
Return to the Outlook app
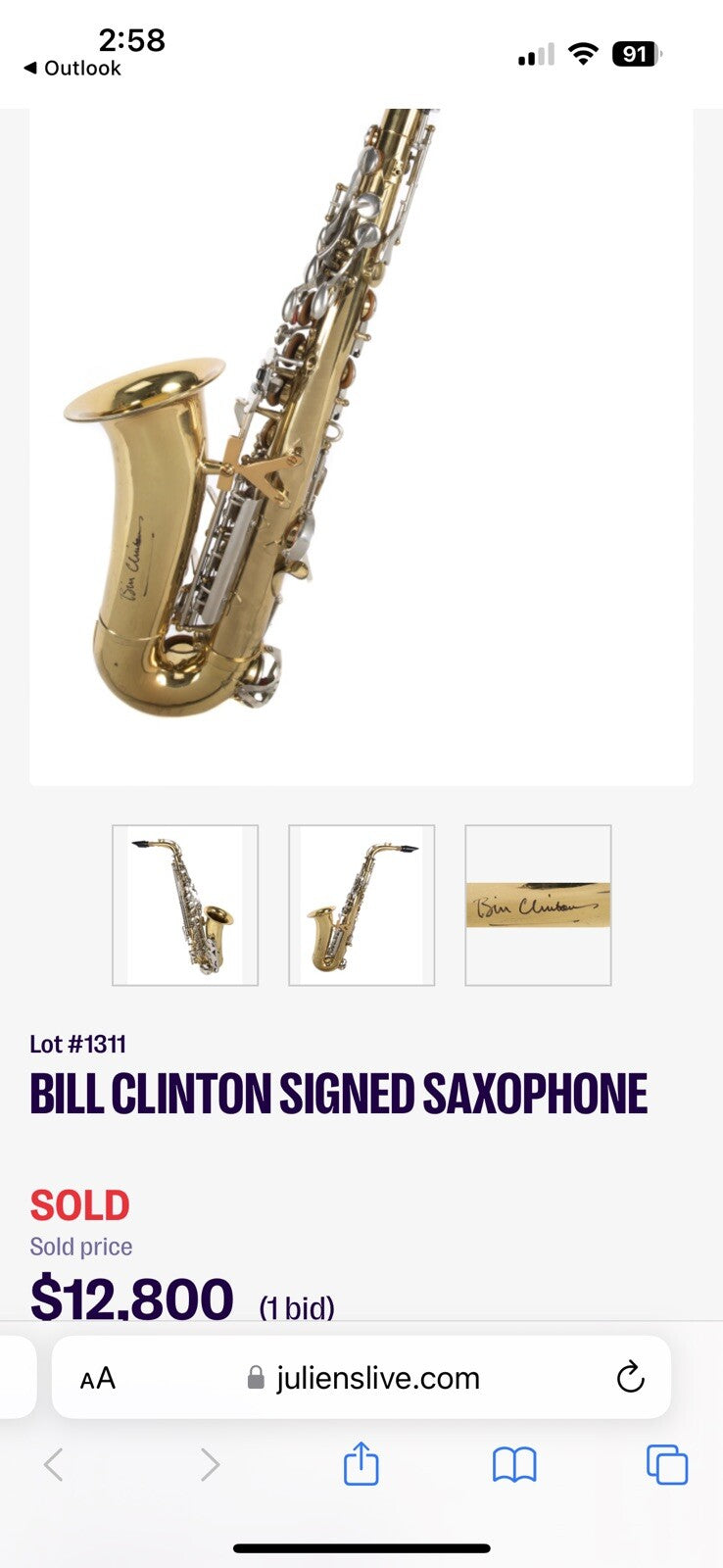click(x=72, y=69)
